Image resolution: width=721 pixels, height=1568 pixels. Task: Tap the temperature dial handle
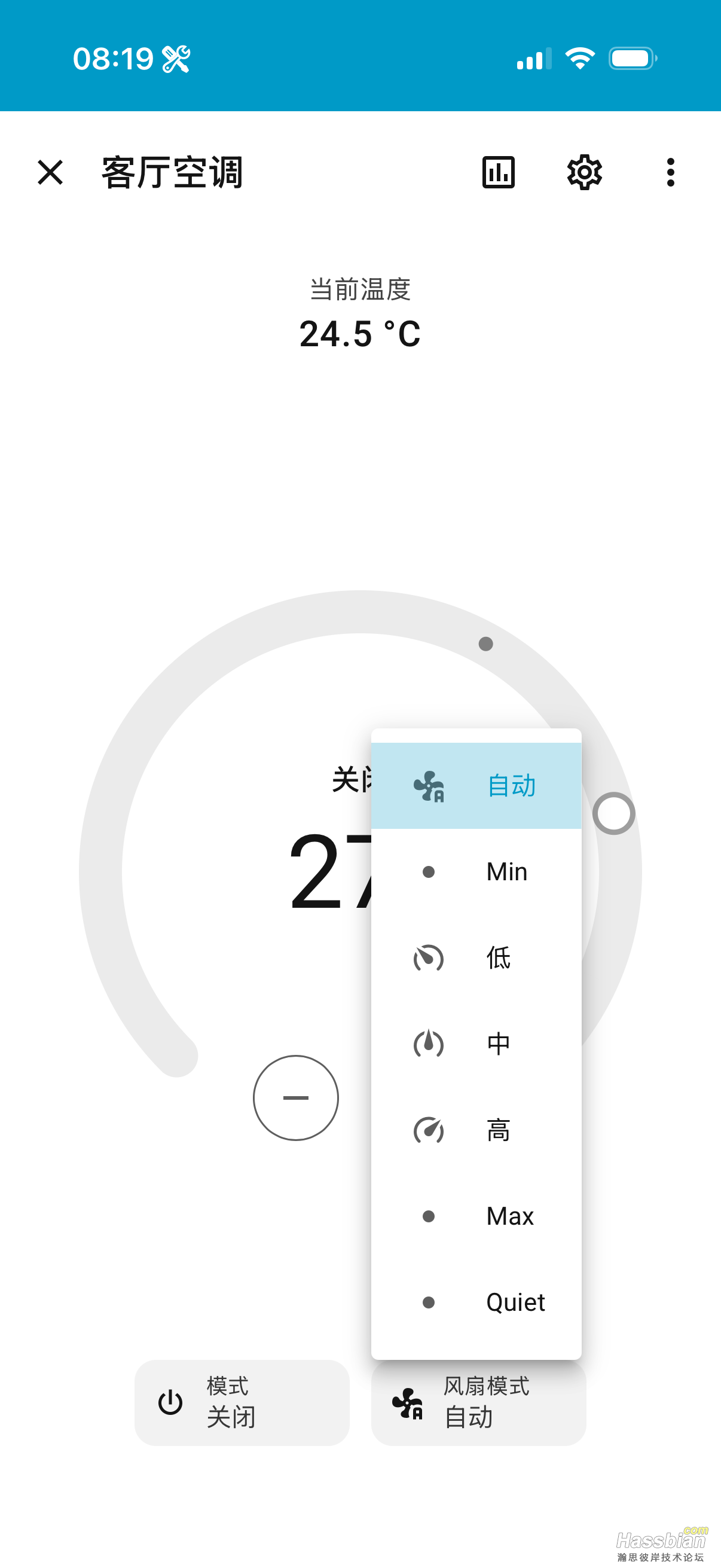pos(613,813)
